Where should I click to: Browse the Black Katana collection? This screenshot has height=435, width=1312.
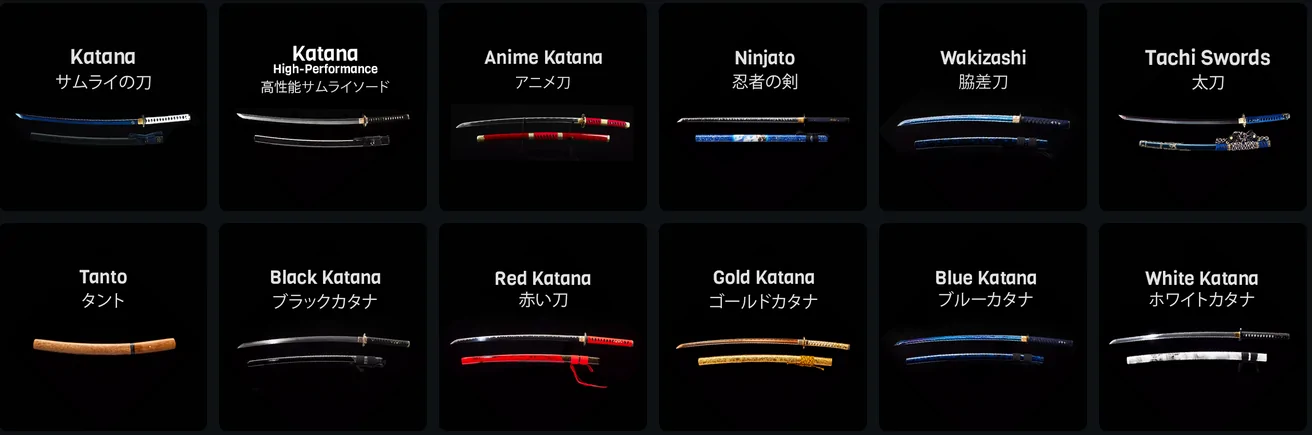(323, 325)
